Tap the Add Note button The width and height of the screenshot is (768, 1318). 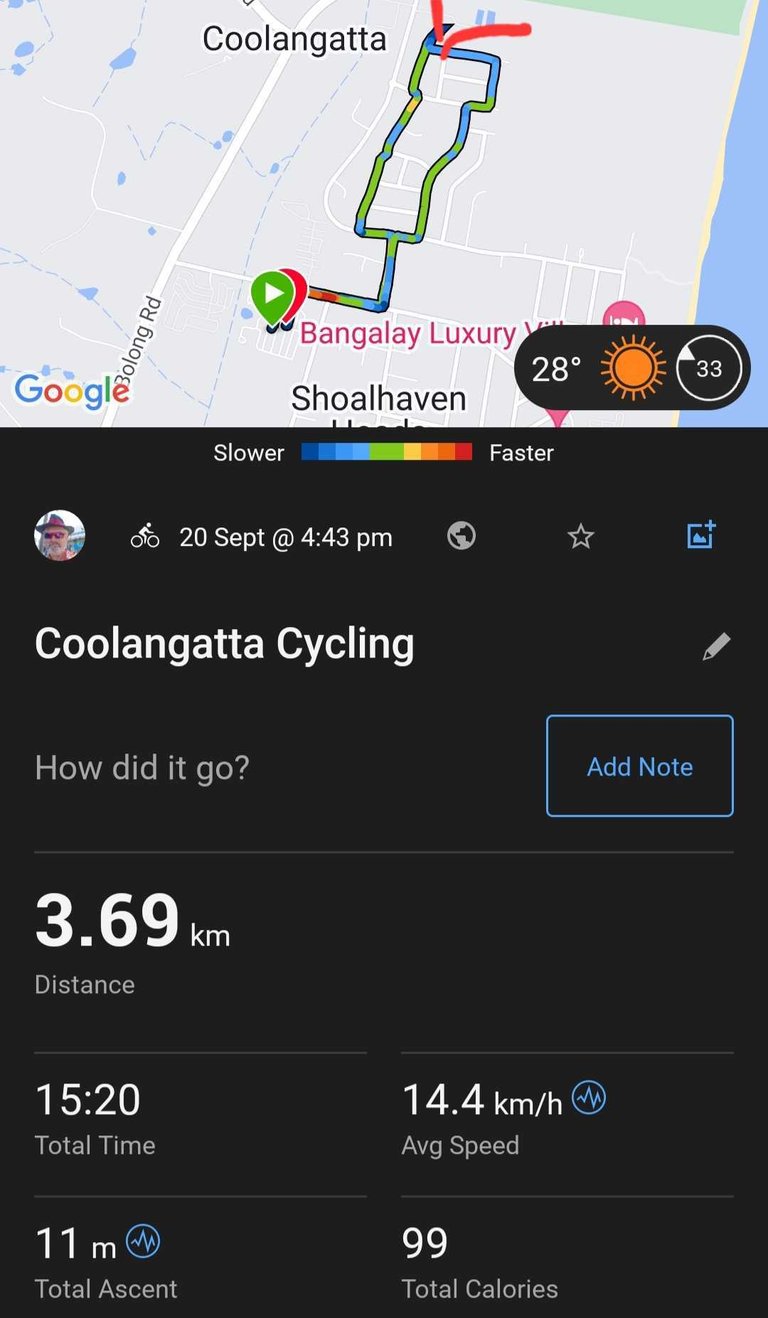(640, 766)
